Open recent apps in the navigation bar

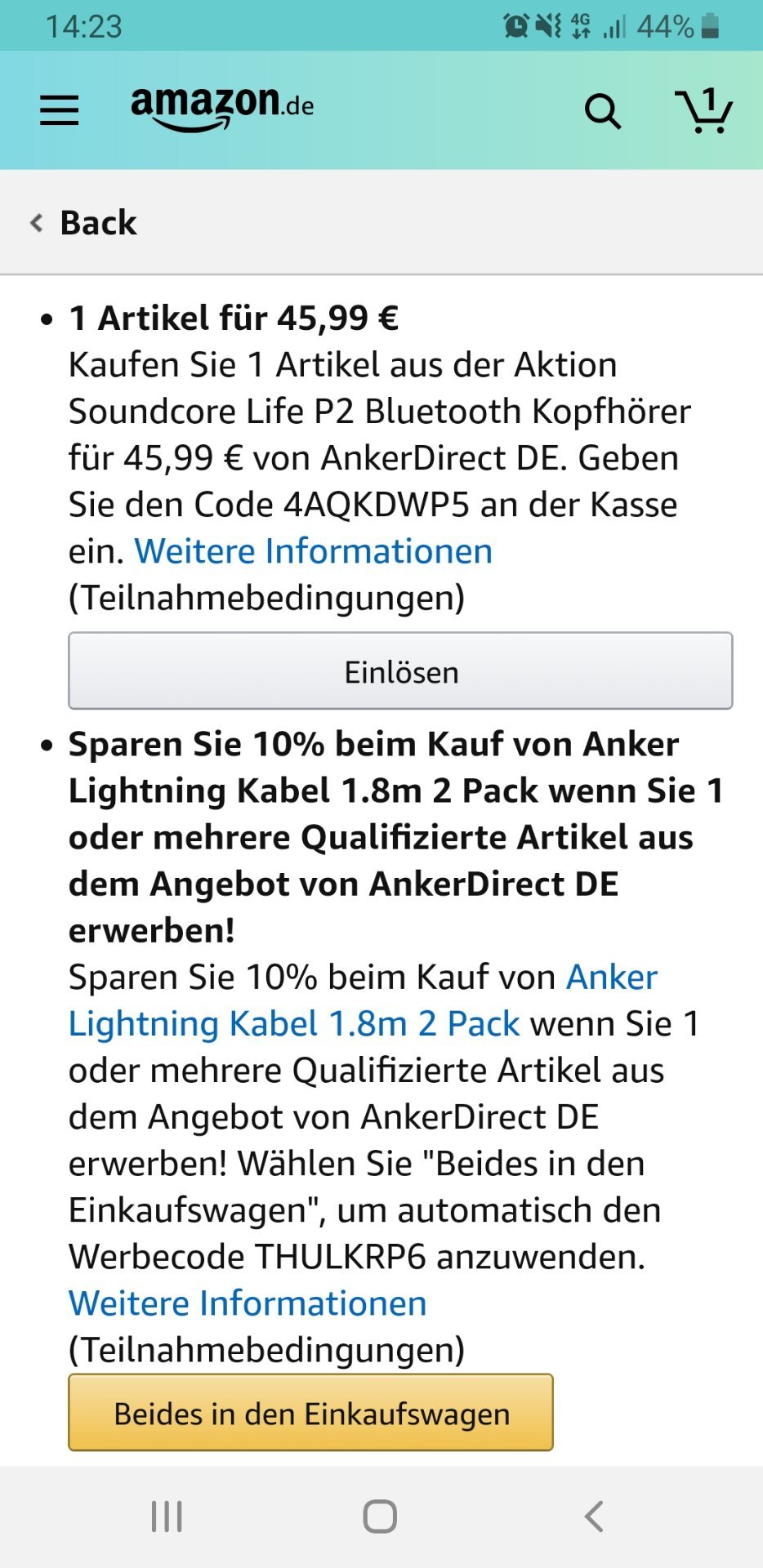167,1517
